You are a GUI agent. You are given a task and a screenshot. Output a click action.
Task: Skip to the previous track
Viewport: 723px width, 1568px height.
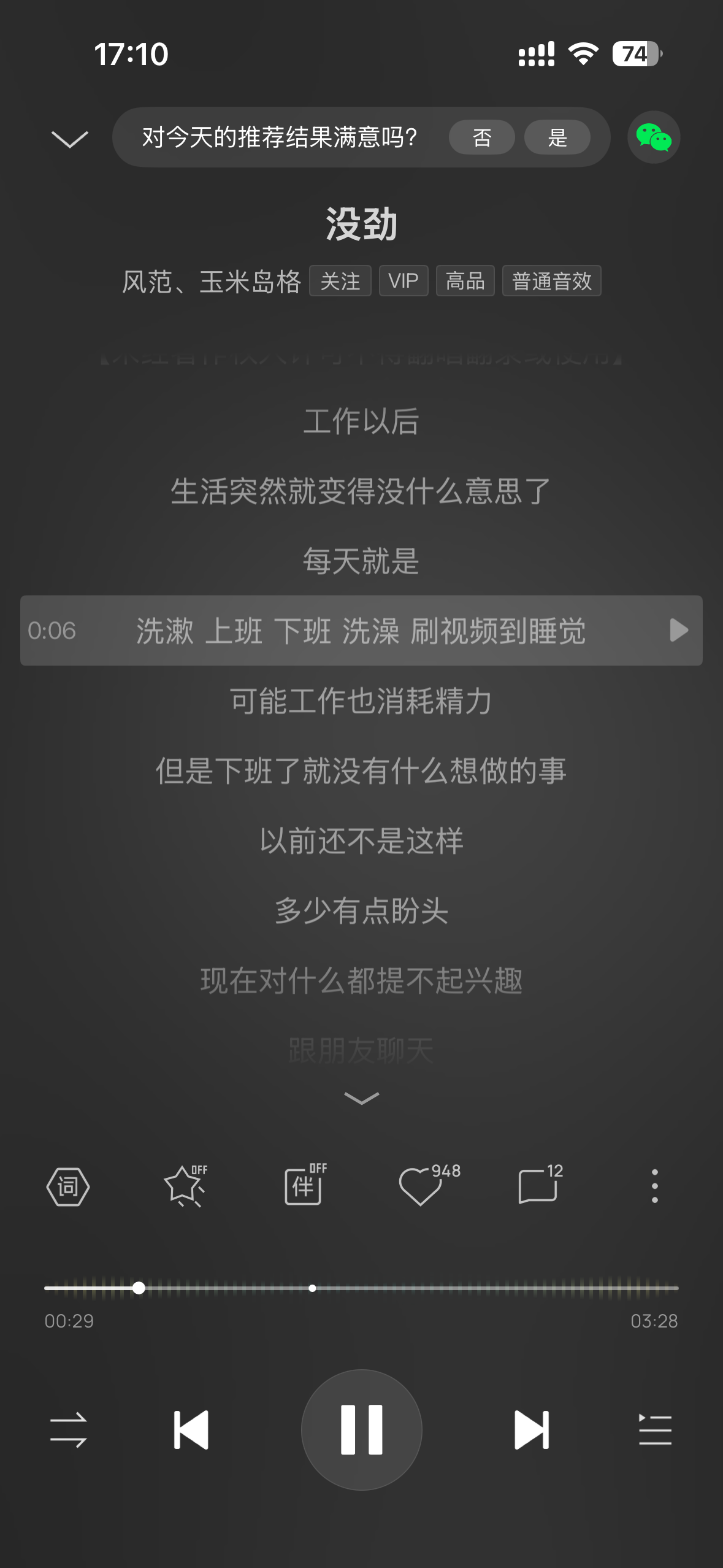[x=191, y=1430]
